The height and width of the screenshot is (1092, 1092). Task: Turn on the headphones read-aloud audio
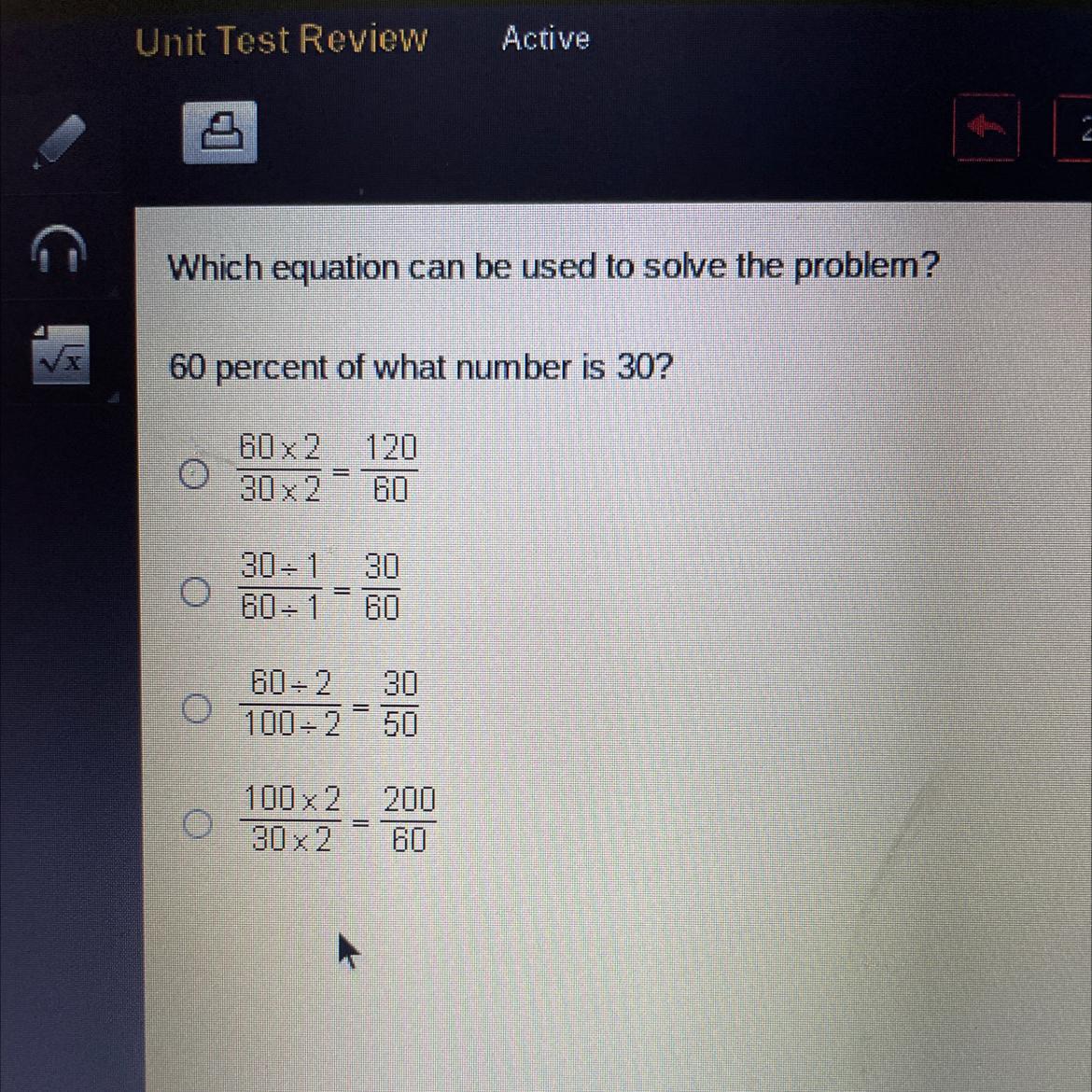click(x=59, y=248)
